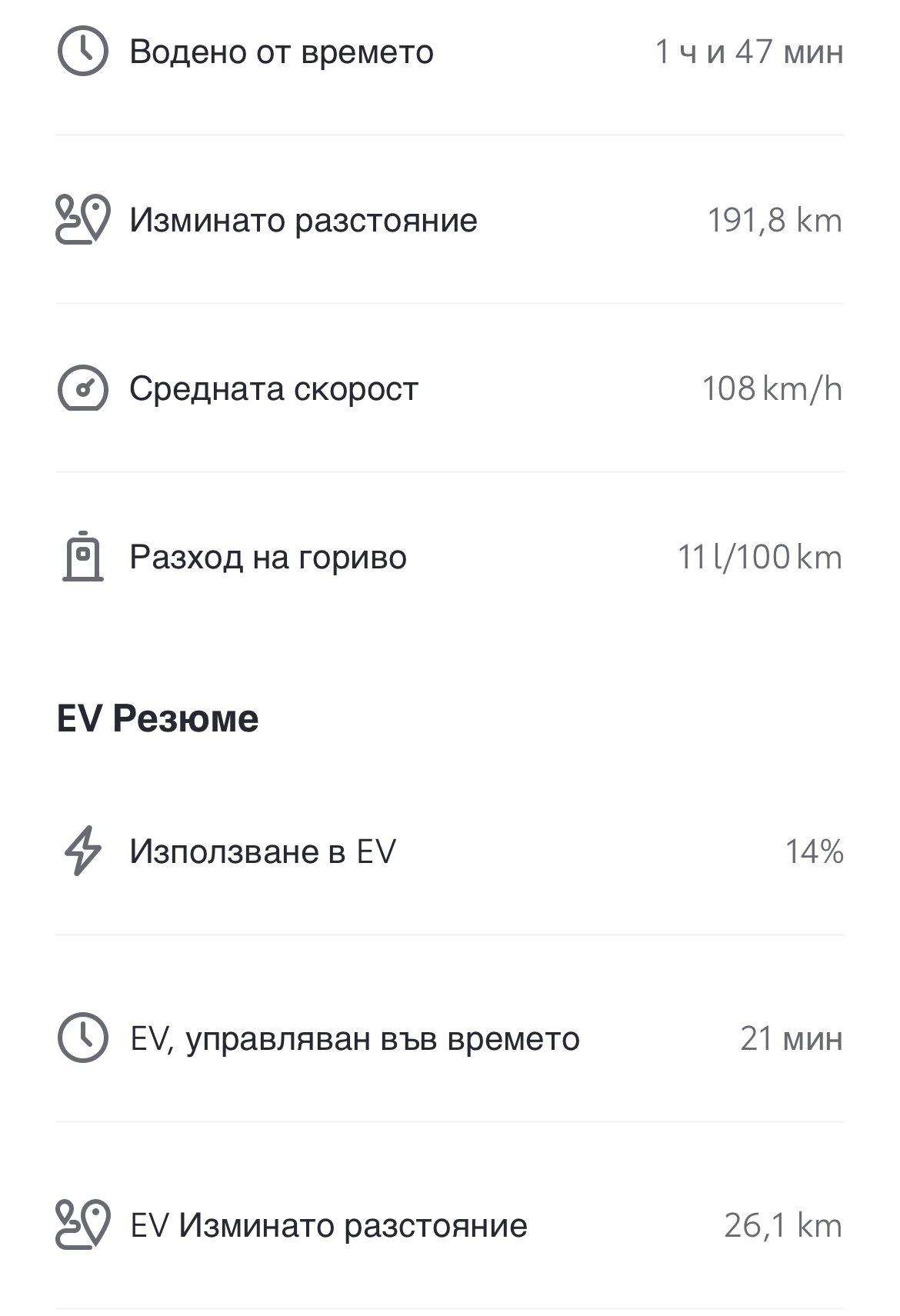Image resolution: width=900 pixels, height=1316 pixels.
Task: Tap the 191,8 km distance value
Action: coord(773,220)
